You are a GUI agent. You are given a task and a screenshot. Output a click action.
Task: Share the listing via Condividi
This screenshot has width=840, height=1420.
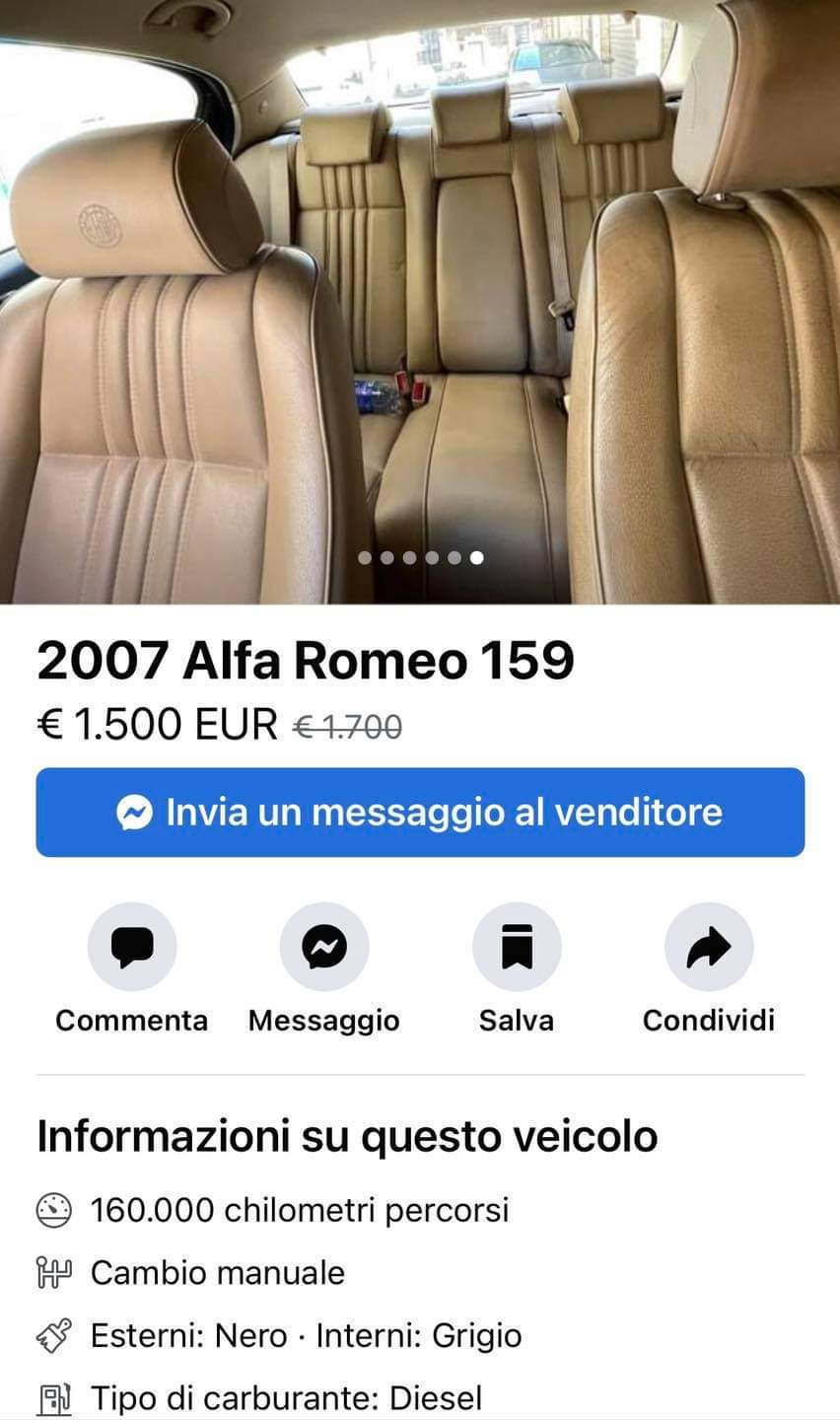[x=709, y=948]
